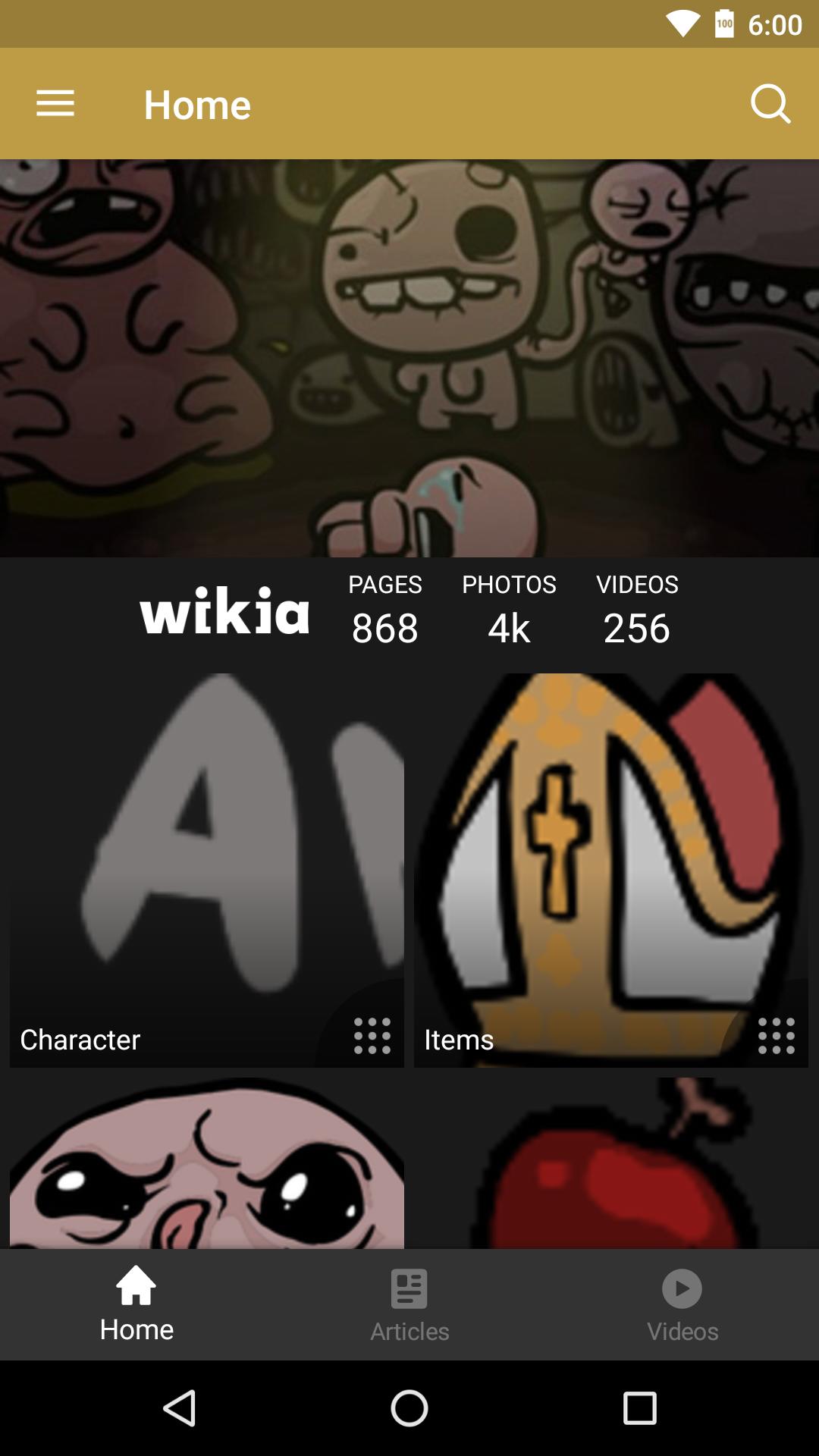Click the Wikia logo
This screenshot has width=819, height=1456.
(224, 612)
